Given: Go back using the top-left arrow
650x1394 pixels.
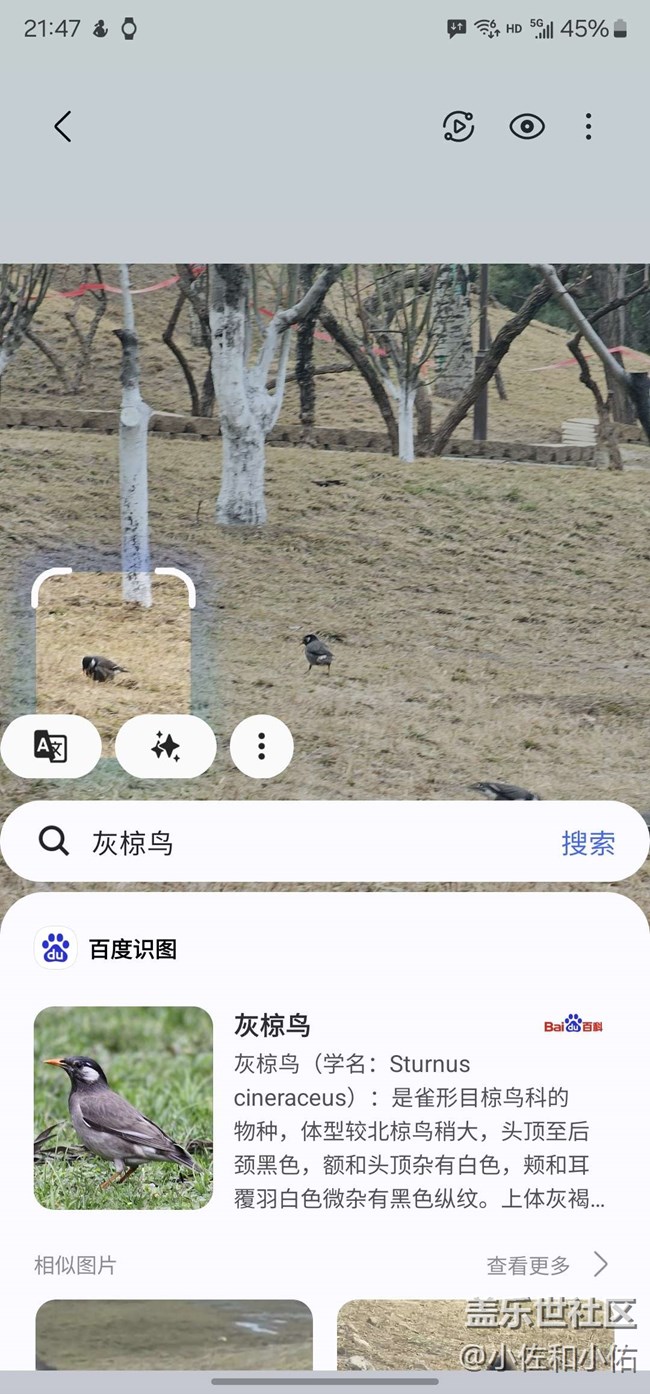Looking at the screenshot, I should click(63, 126).
